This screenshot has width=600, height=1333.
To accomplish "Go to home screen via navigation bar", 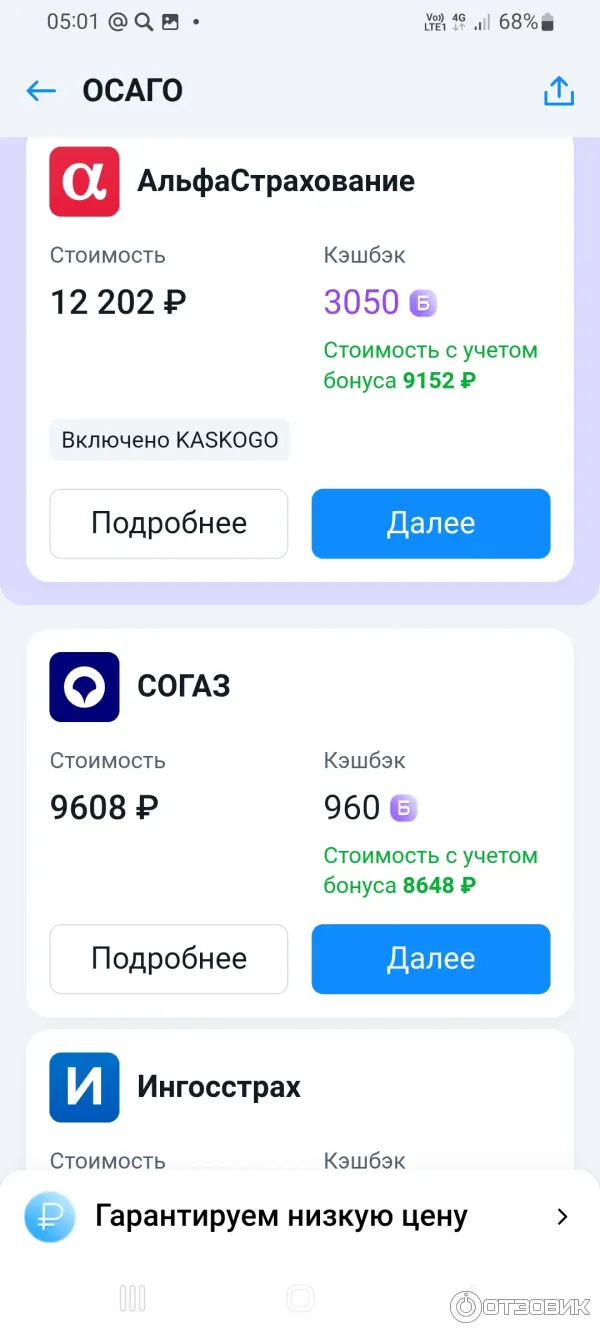I will coord(300,1298).
